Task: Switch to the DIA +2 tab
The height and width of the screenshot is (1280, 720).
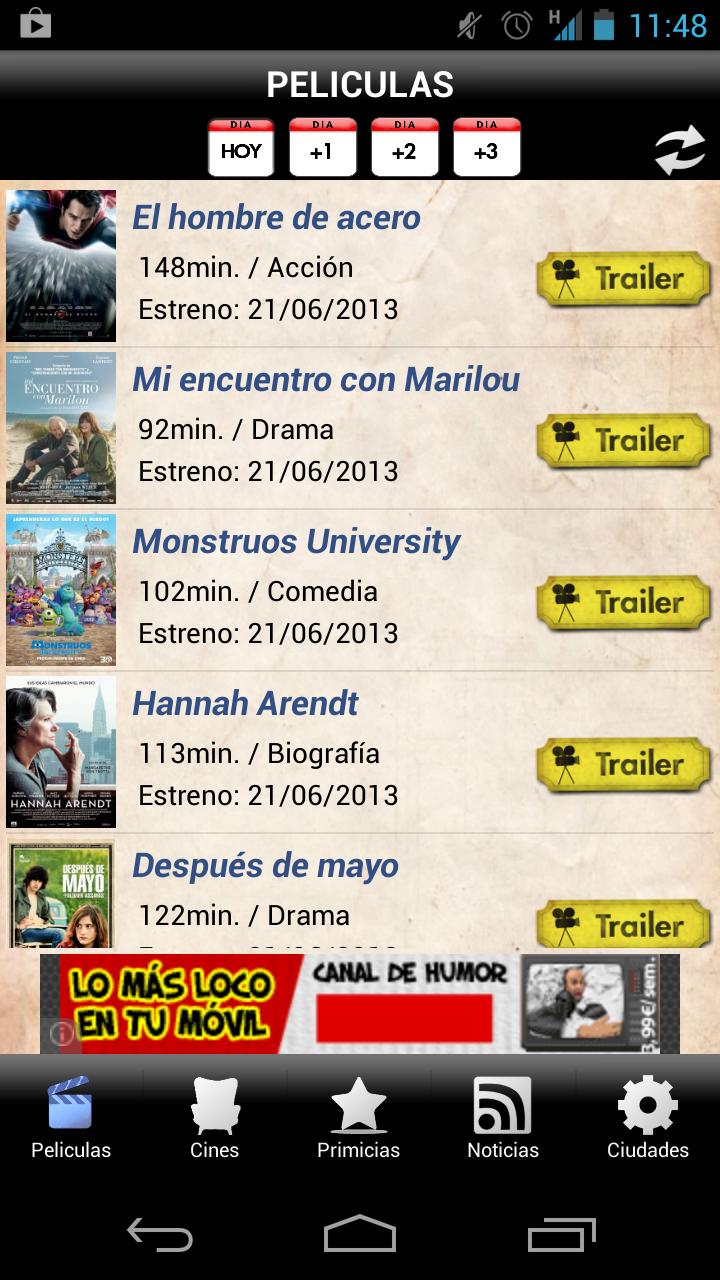Action: click(404, 146)
